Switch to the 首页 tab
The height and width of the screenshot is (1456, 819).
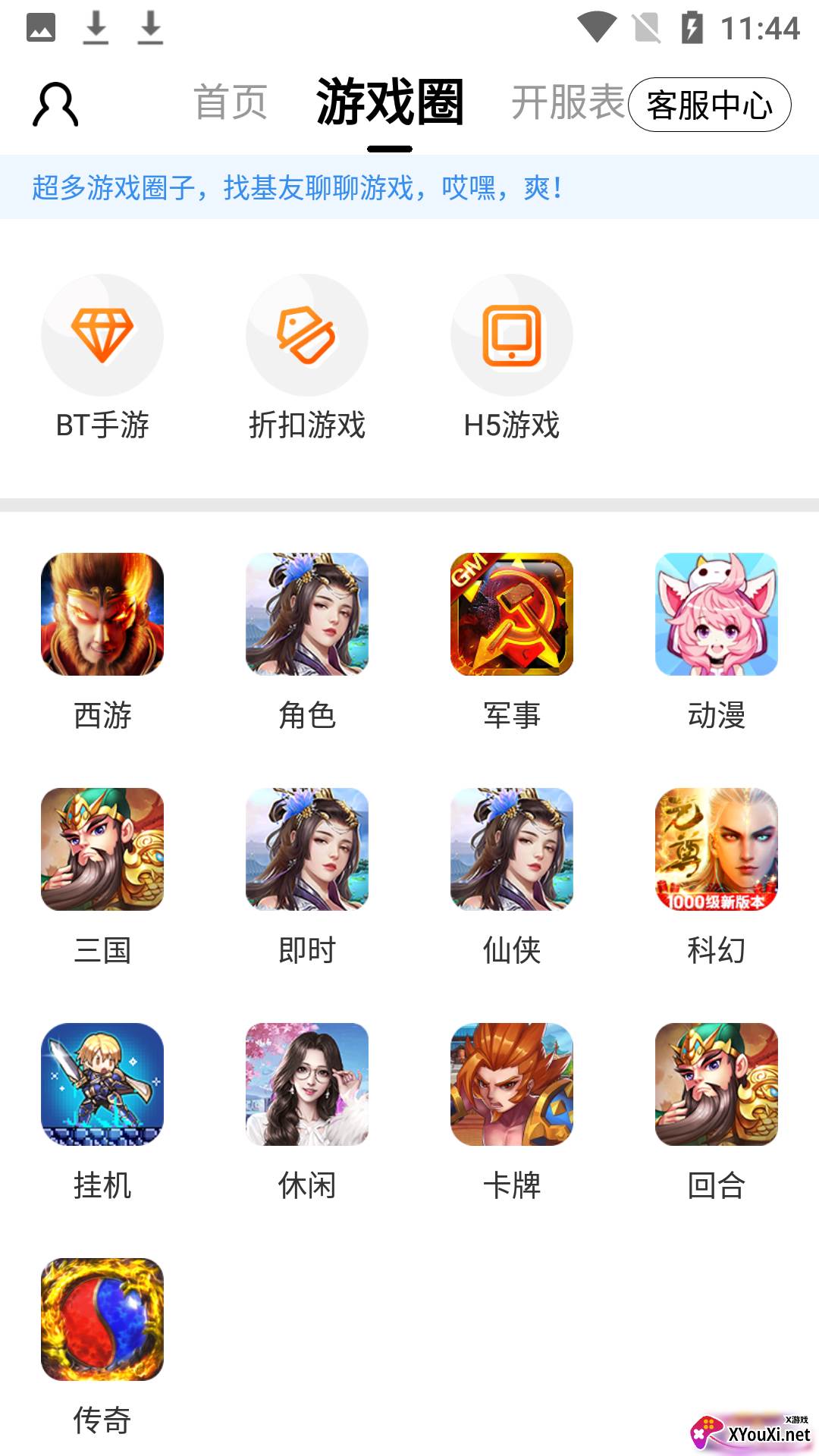click(x=231, y=103)
